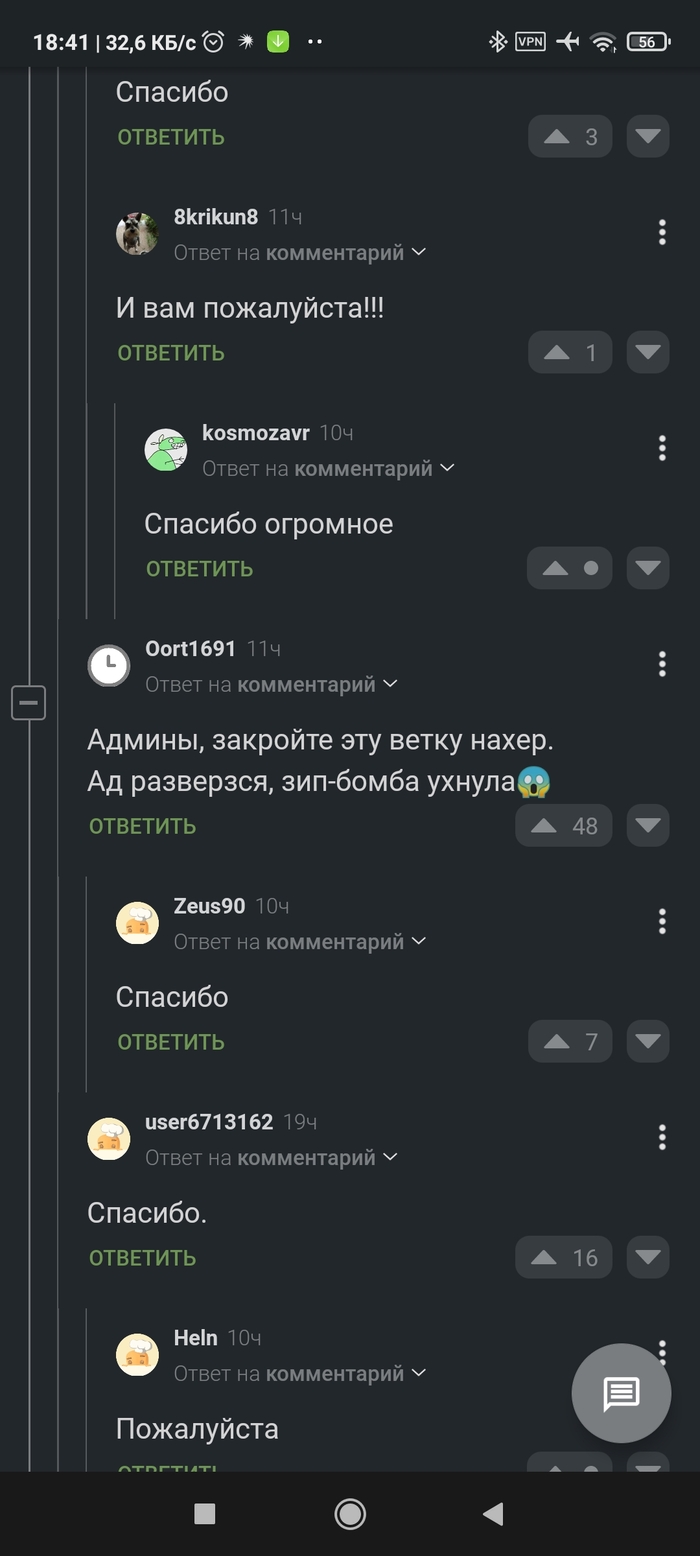Expand 'Ответ на комментарий' under kosmozavr
This screenshot has width=700, height=1556.
[x=328, y=468]
